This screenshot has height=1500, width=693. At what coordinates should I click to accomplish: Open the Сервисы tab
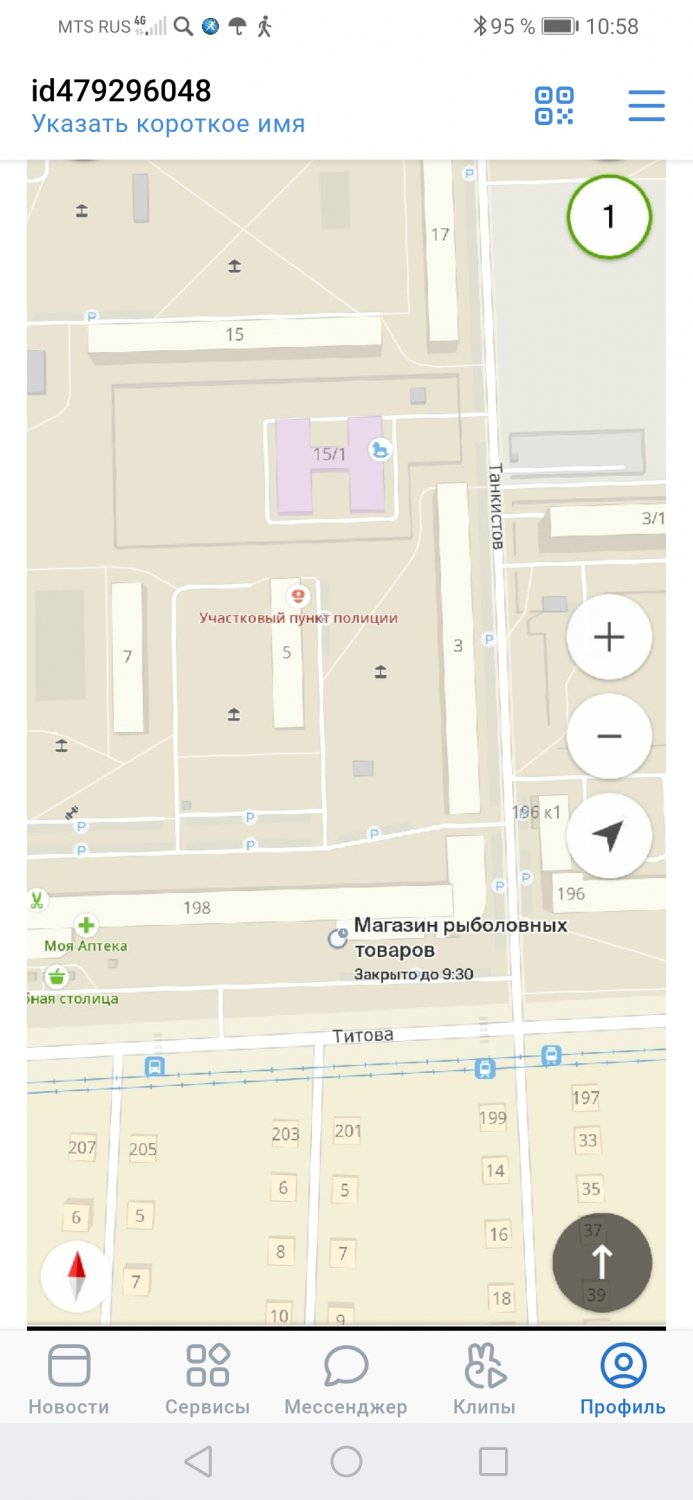click(207, 1380)
